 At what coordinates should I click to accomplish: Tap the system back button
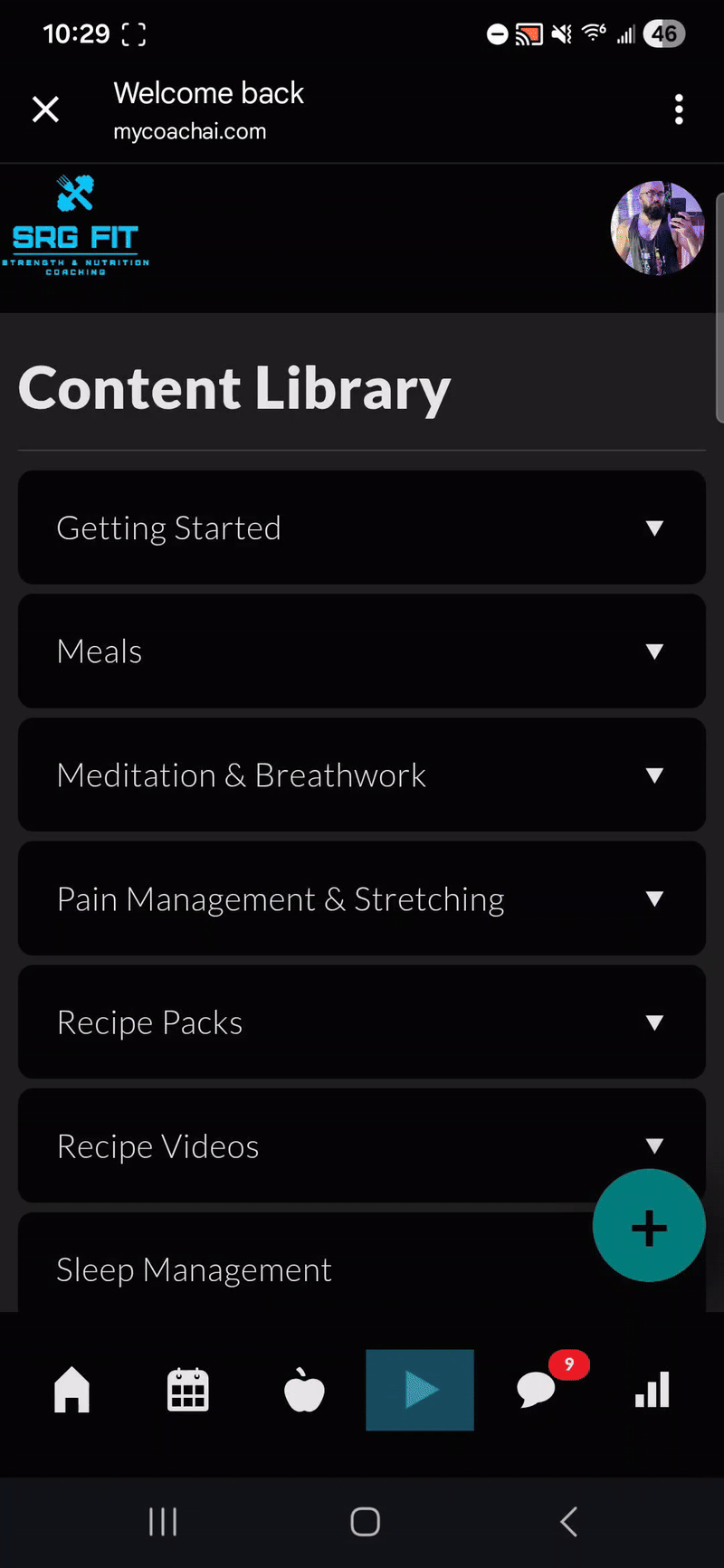568,1522
